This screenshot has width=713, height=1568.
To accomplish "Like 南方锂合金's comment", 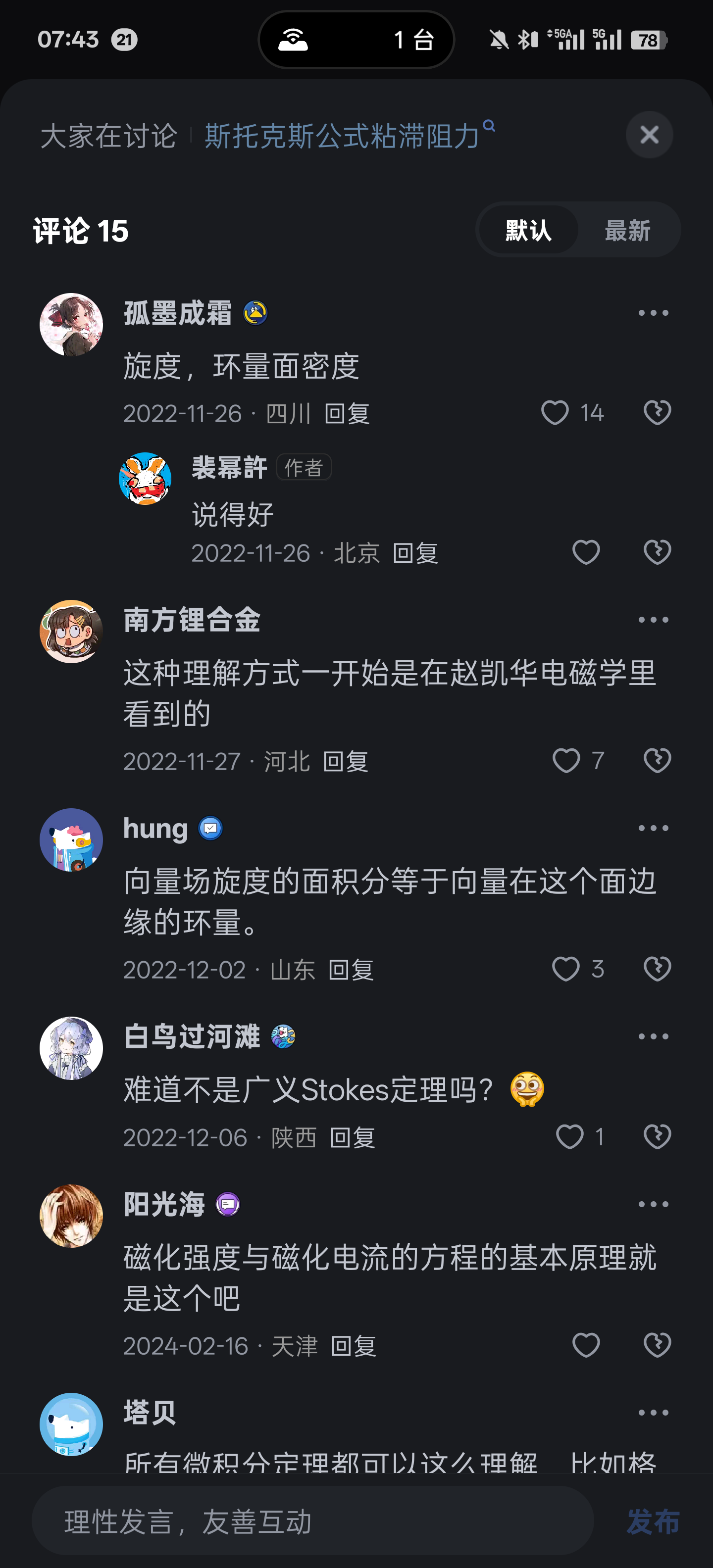I will 565,760.
